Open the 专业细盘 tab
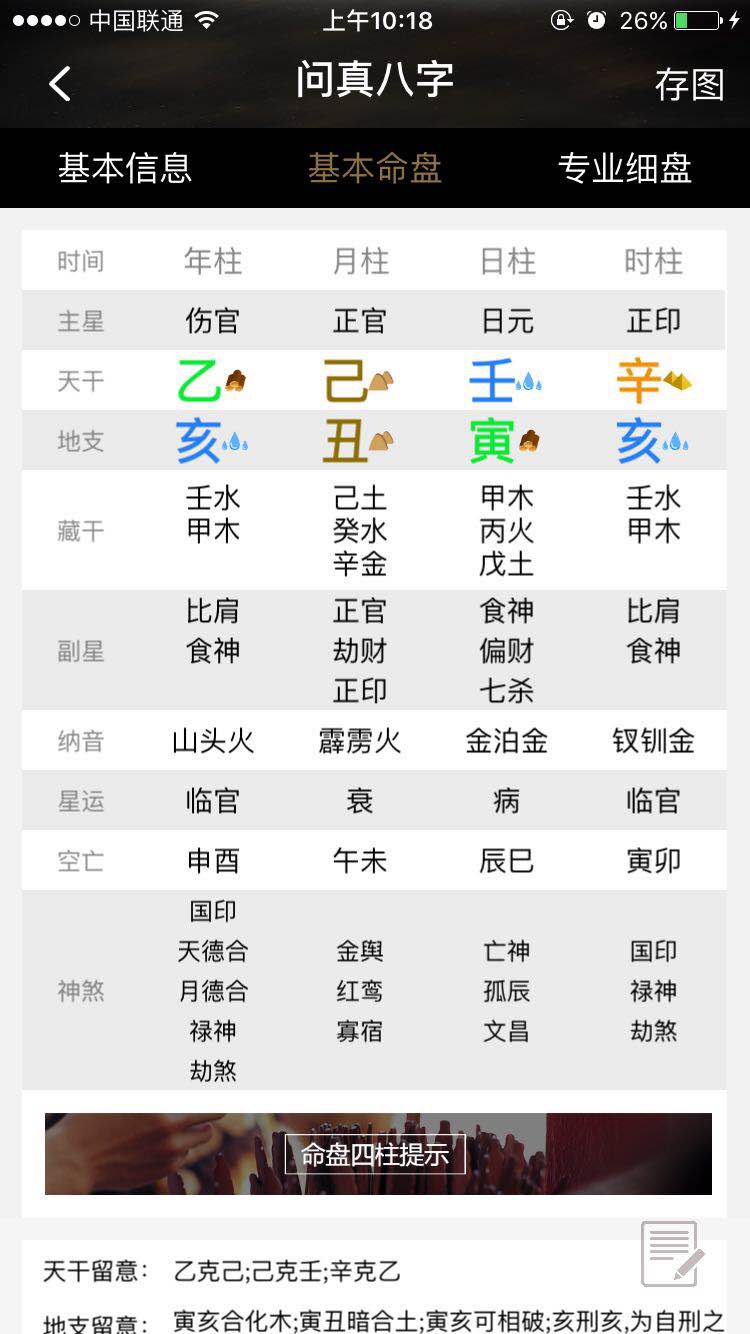750x1334 pixels. point(625,168)
